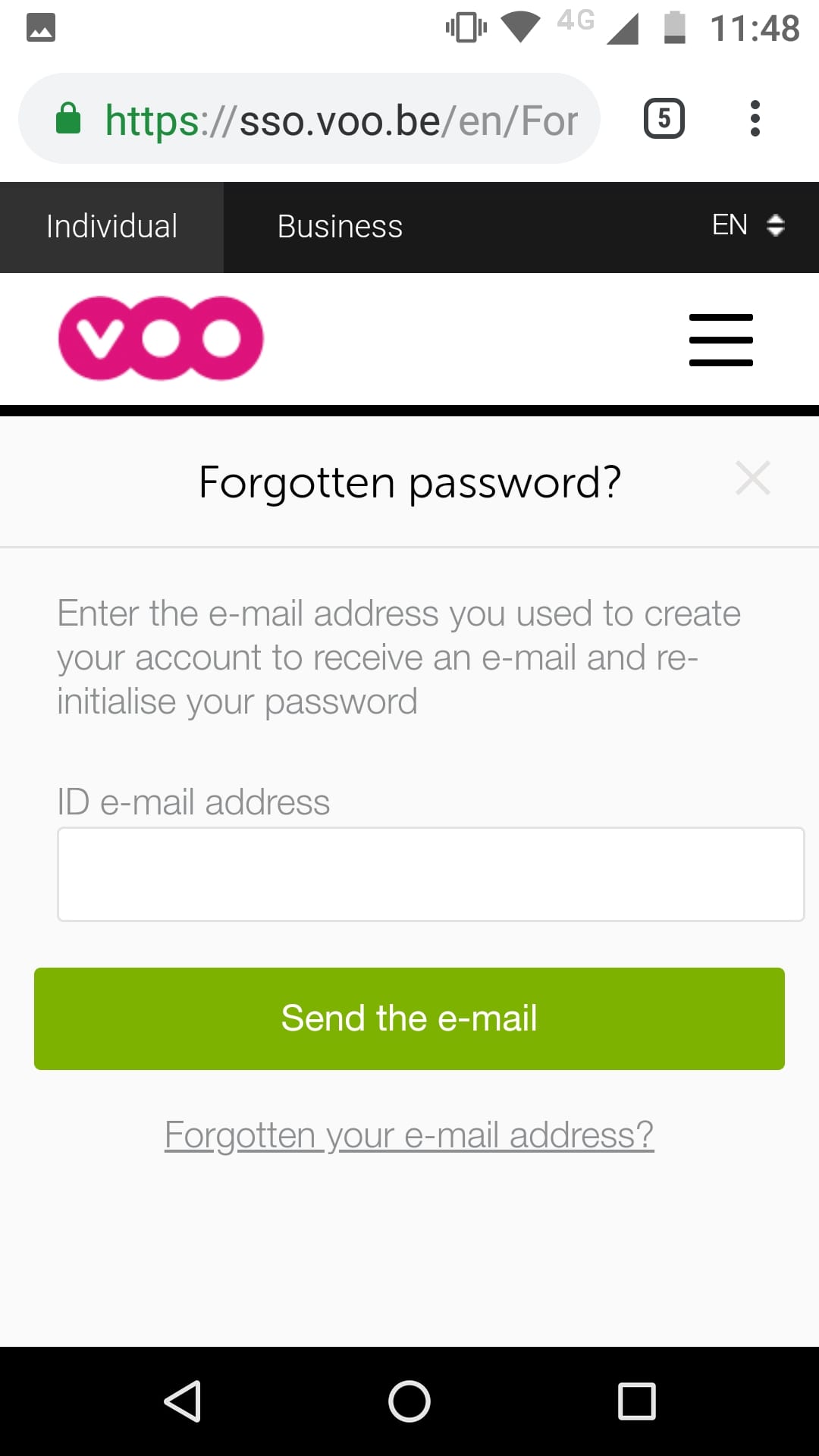Screen dimensions: 819x1456
Task: Switch to the Business tab
Action: [340, 227]
